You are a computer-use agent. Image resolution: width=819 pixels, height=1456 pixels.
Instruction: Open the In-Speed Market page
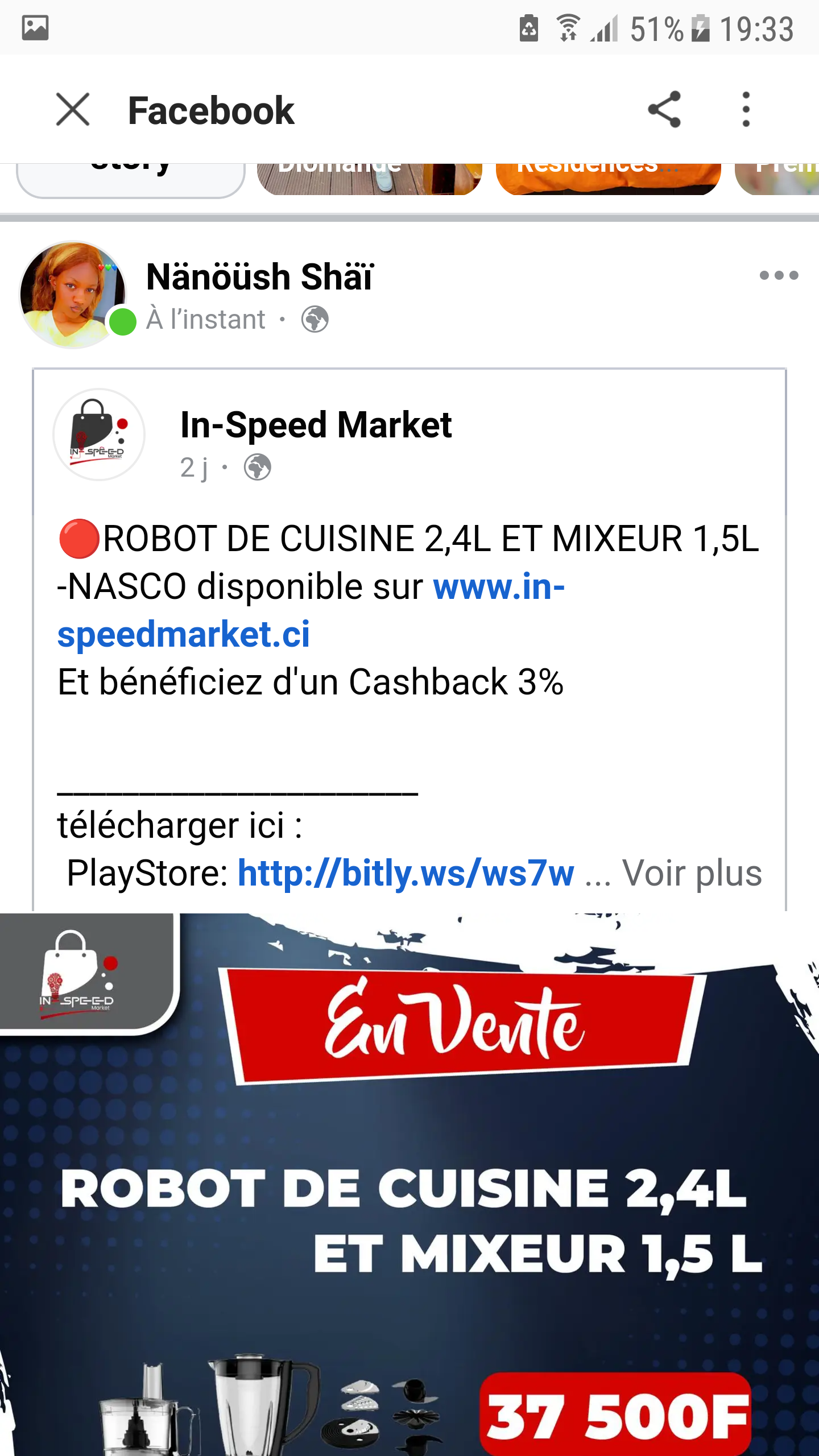pos(316,425)
